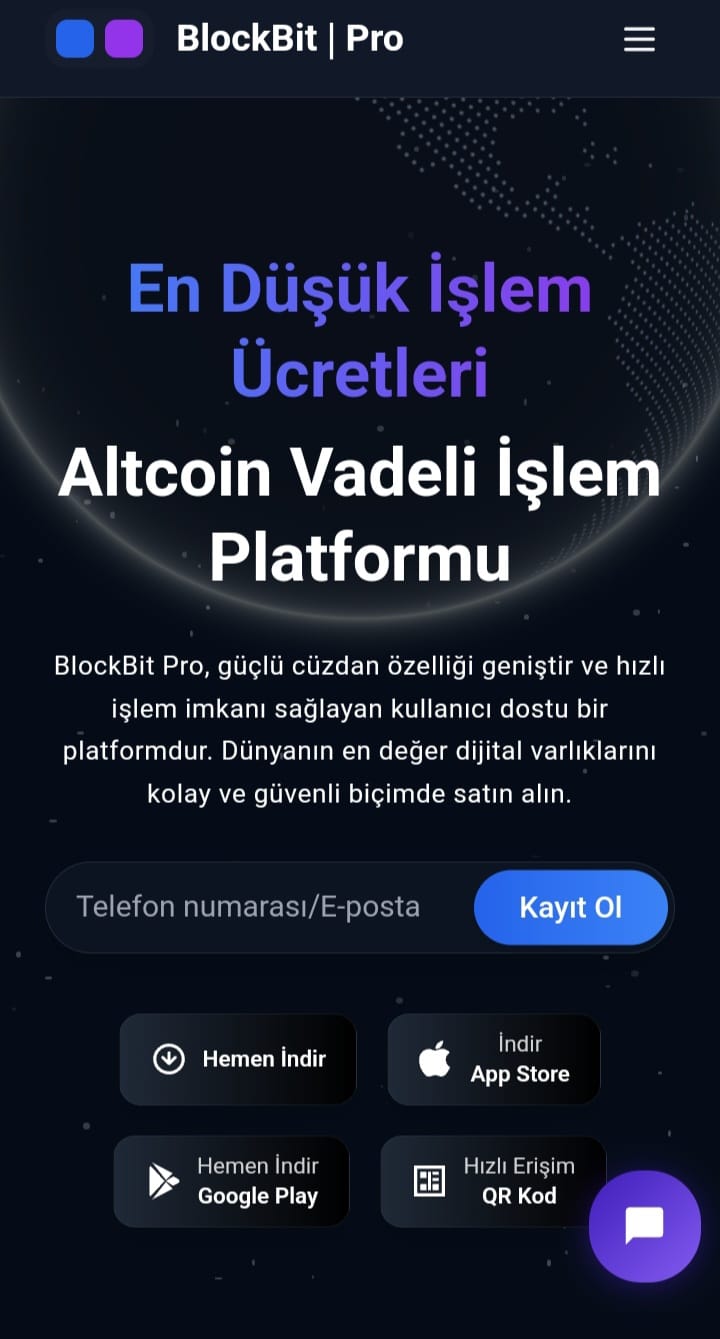Tap the Kayıt Ol button

[570, 907]
